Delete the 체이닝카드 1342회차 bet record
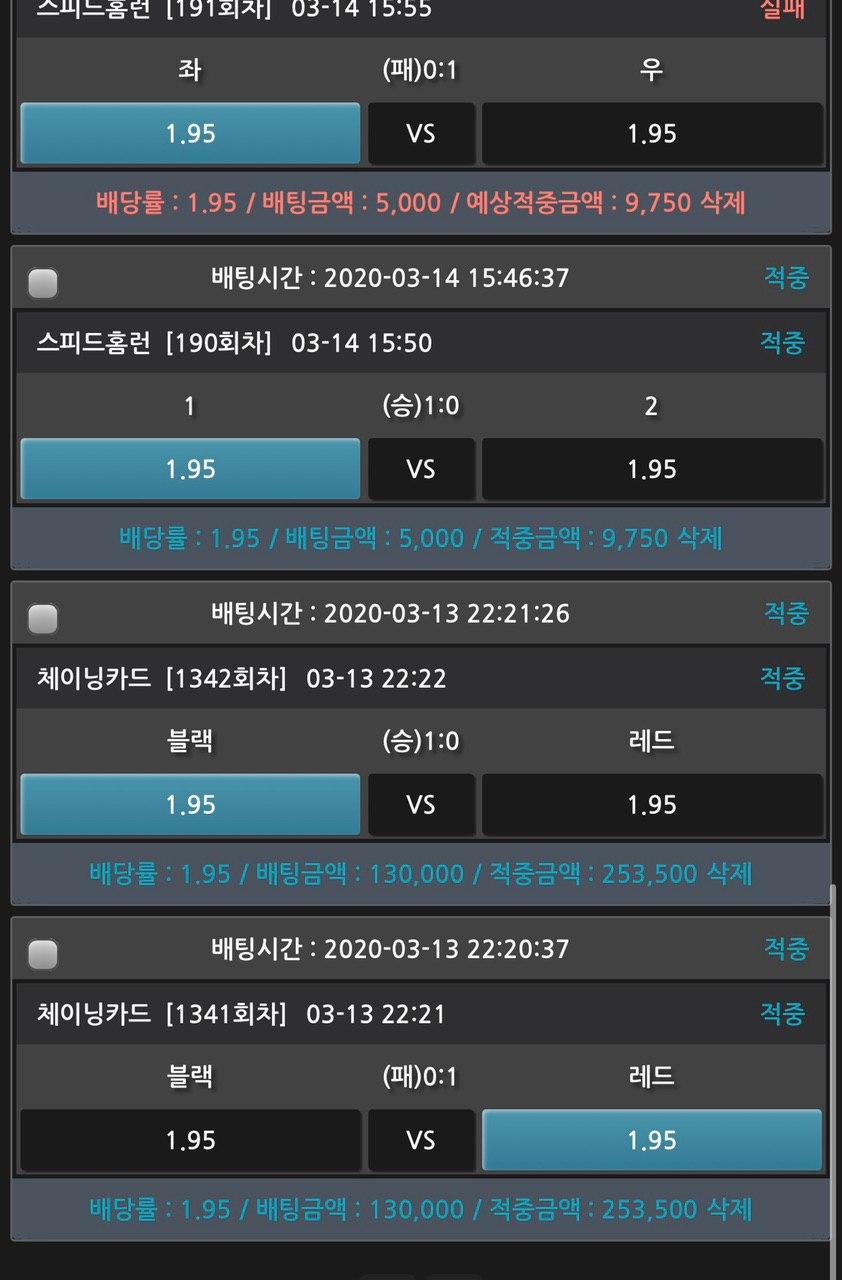842x1280 pixels. coord(729,873)
